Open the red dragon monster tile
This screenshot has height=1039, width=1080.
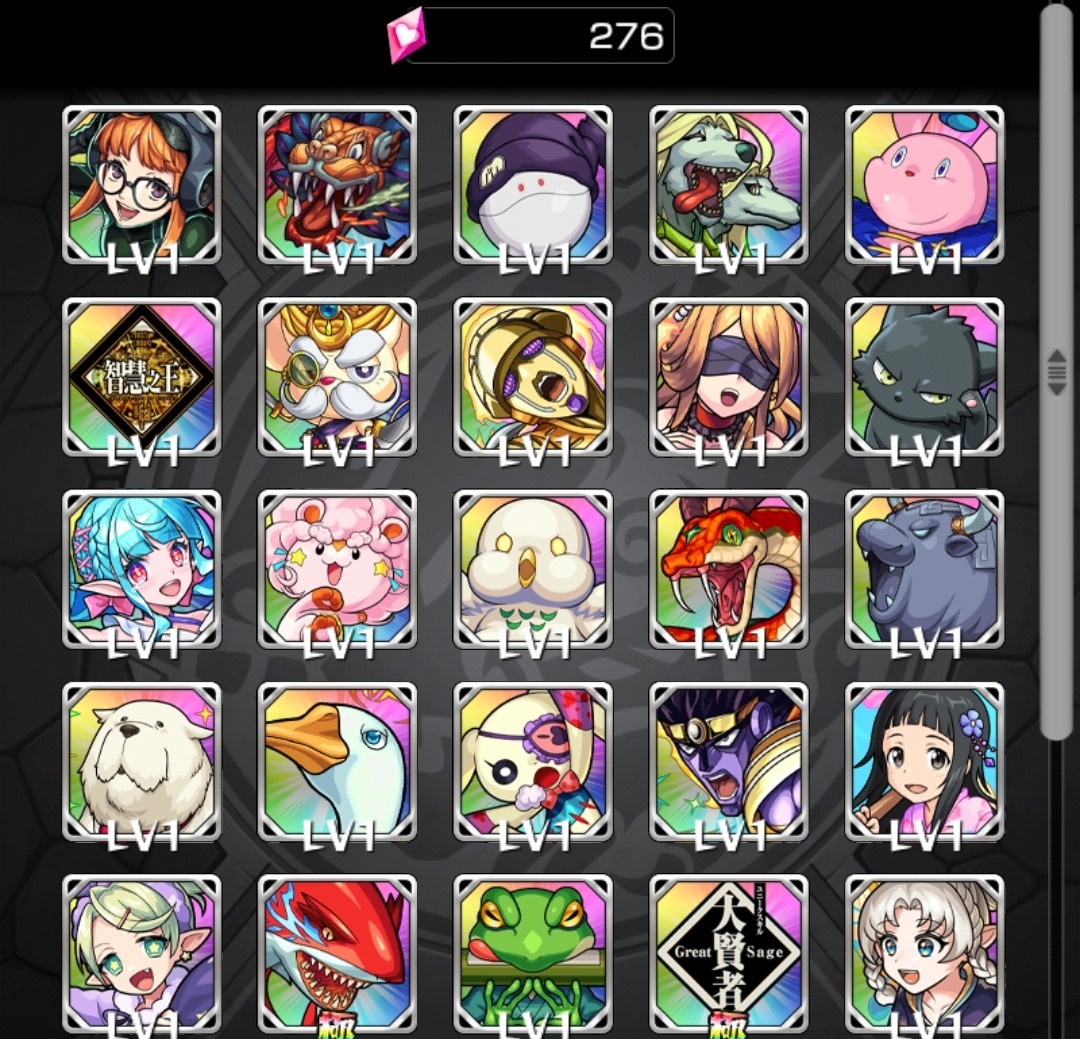pos(337,185)
